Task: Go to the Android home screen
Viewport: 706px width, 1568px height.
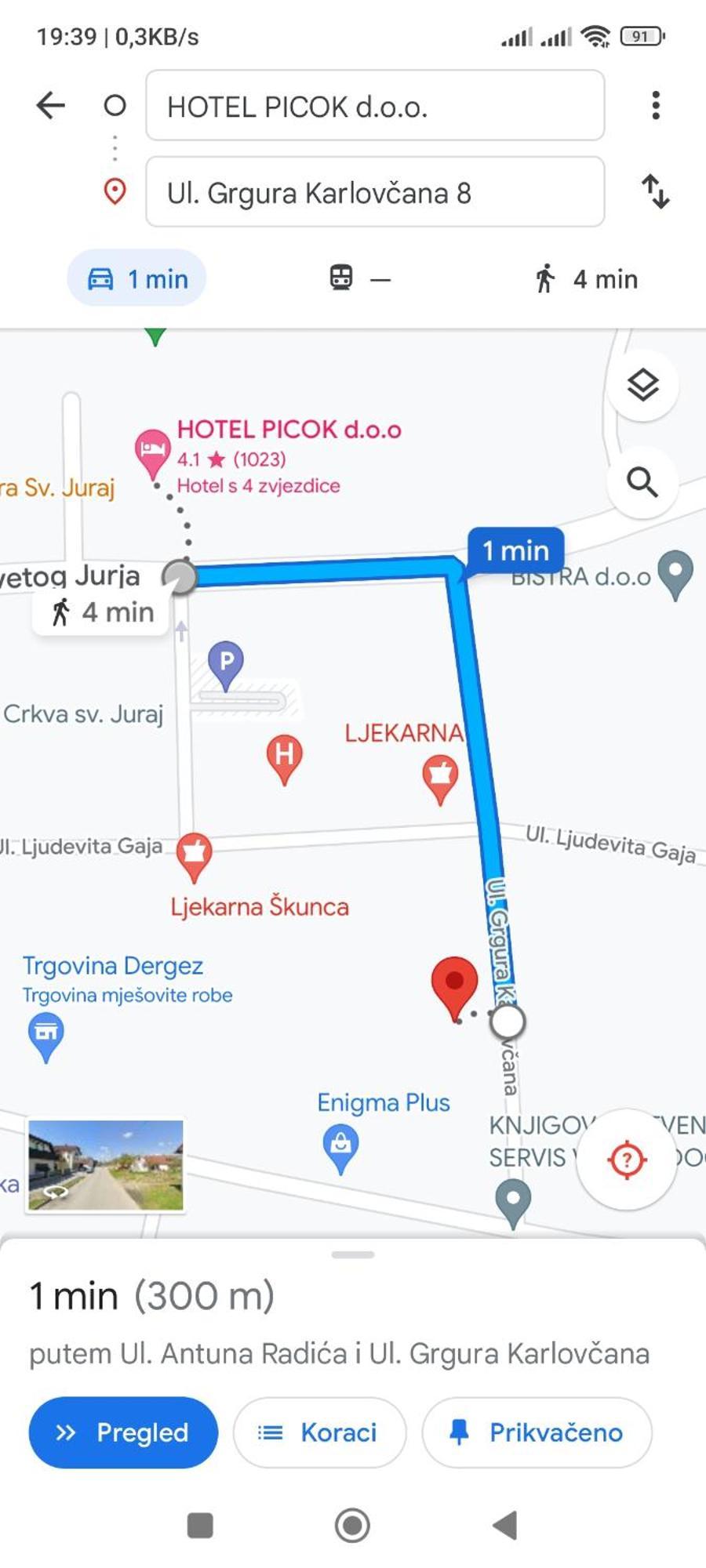Action: click(352, 1526)
